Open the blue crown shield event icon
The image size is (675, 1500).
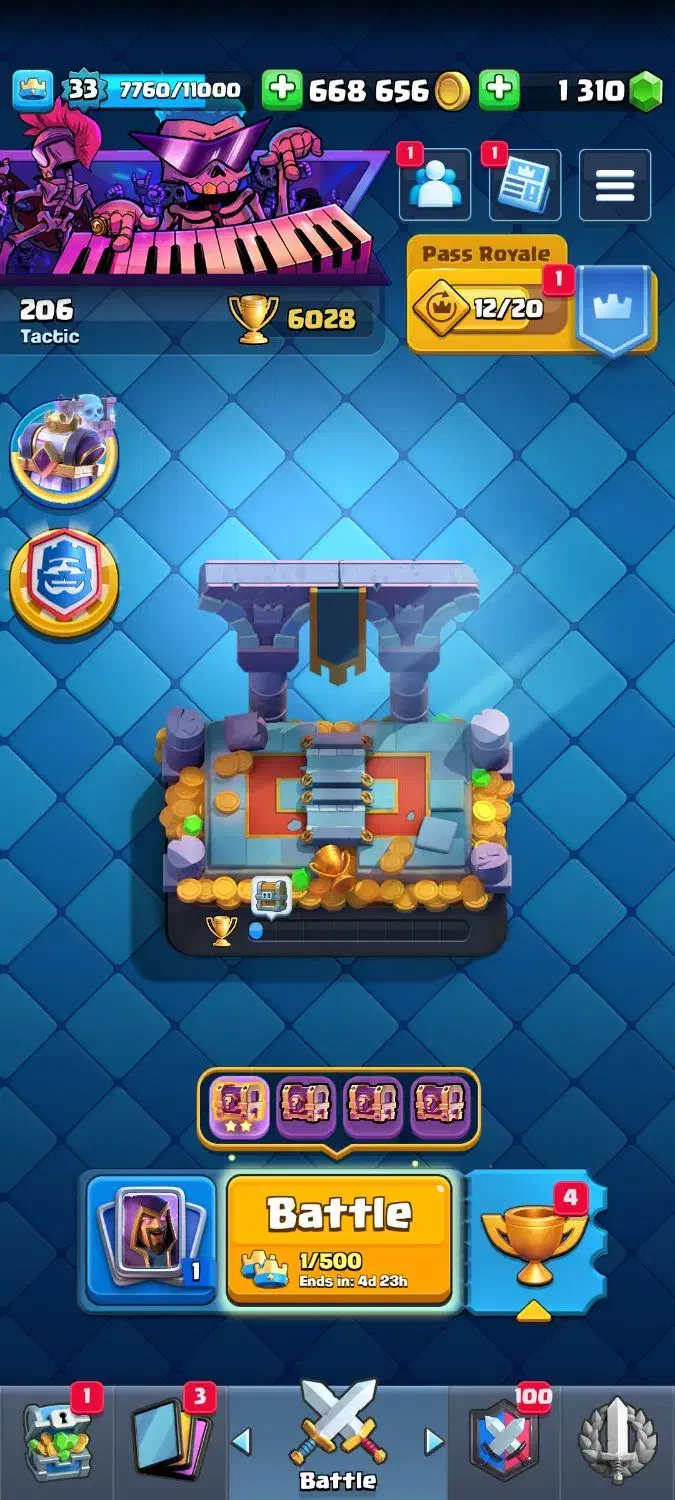click(x=65, y=582)
